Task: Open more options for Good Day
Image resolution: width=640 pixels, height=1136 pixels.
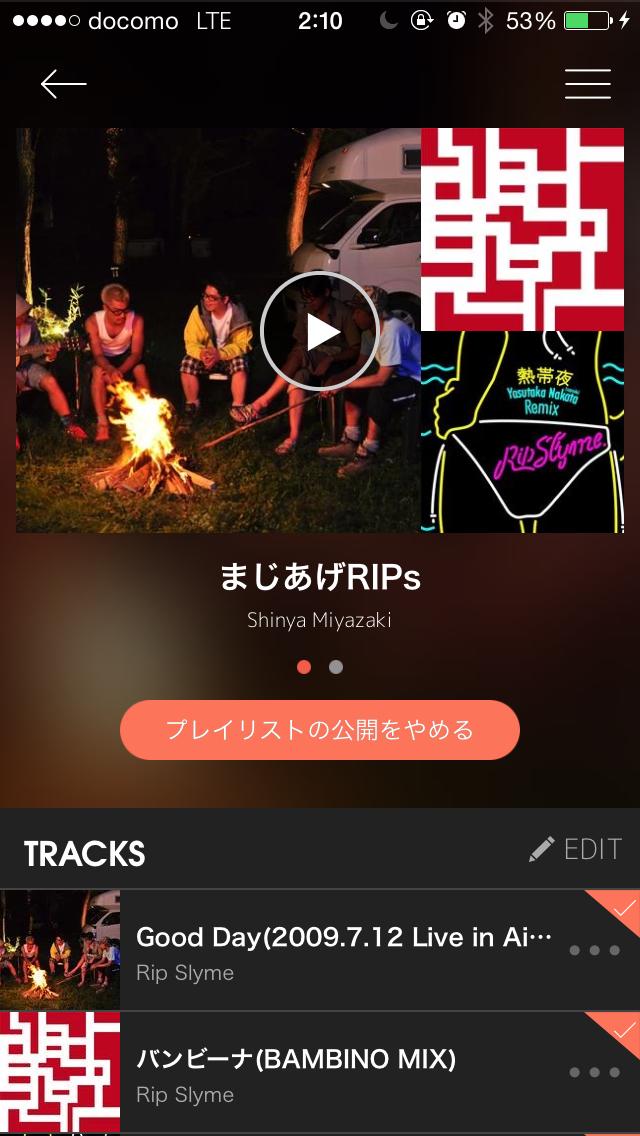Action: pos(594,950)
